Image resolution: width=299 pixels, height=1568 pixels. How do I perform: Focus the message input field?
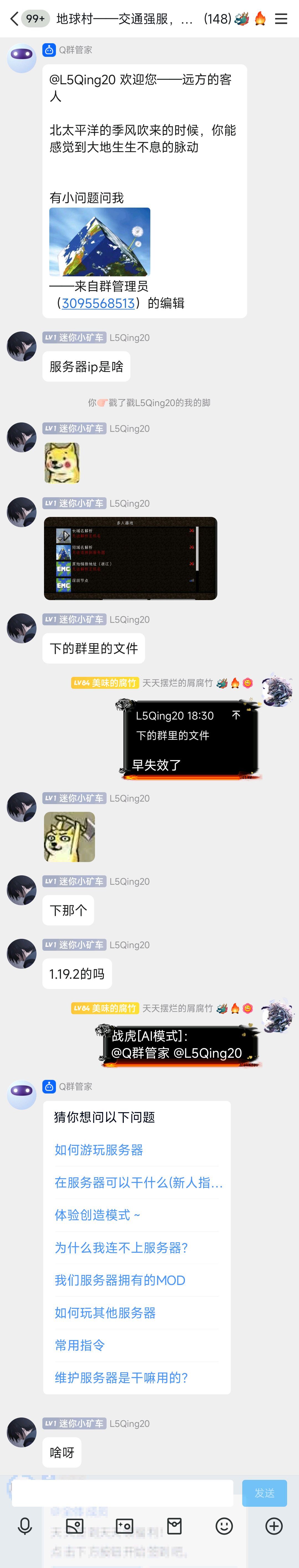coord(122,1493)
